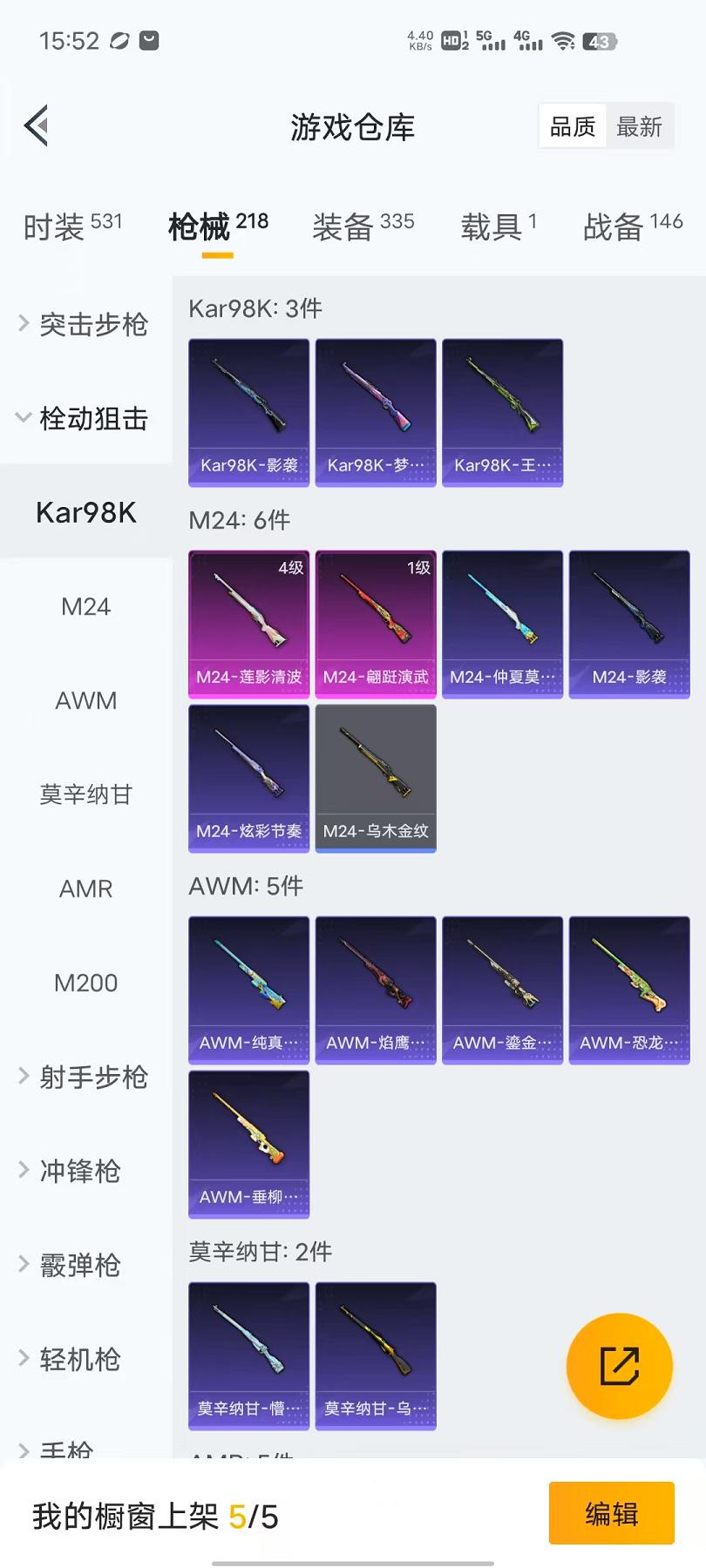
Task: Expand the 冲锋枪 category
Action: pos(78,1172)
